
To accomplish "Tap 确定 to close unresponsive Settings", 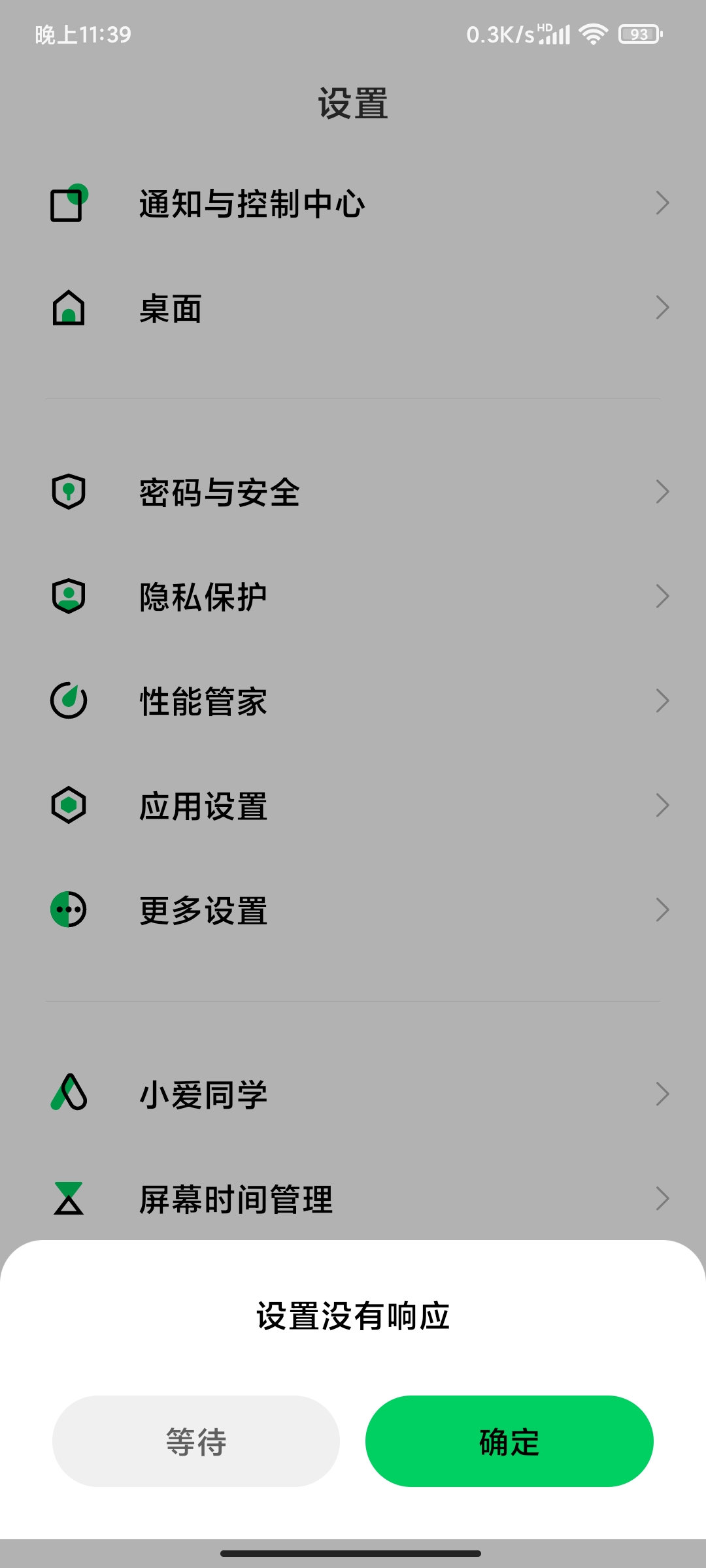I will pyautogui.click(x=509, y=1441).
